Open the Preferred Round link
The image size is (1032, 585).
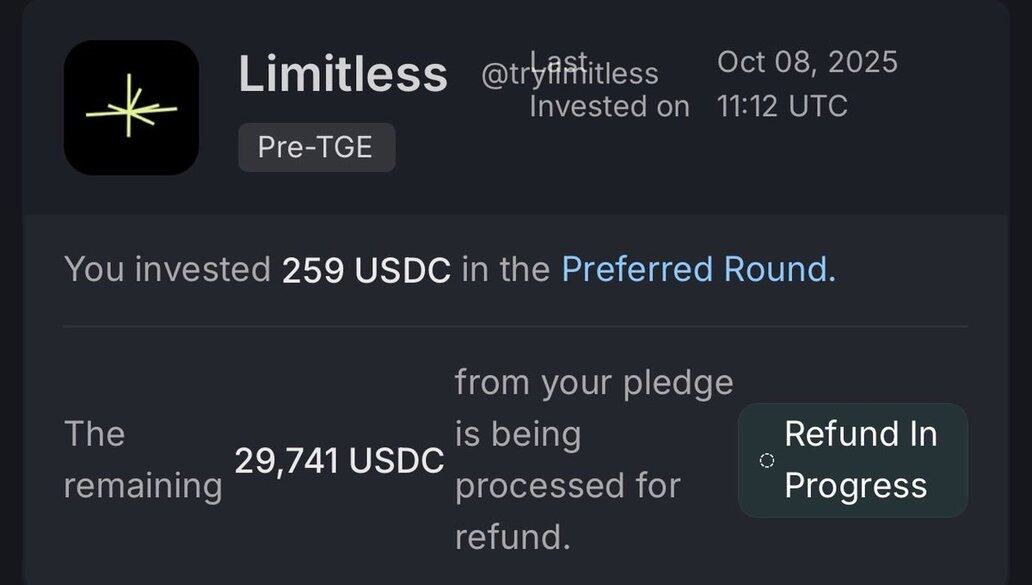pyautogui.click(x=697, y=270)
